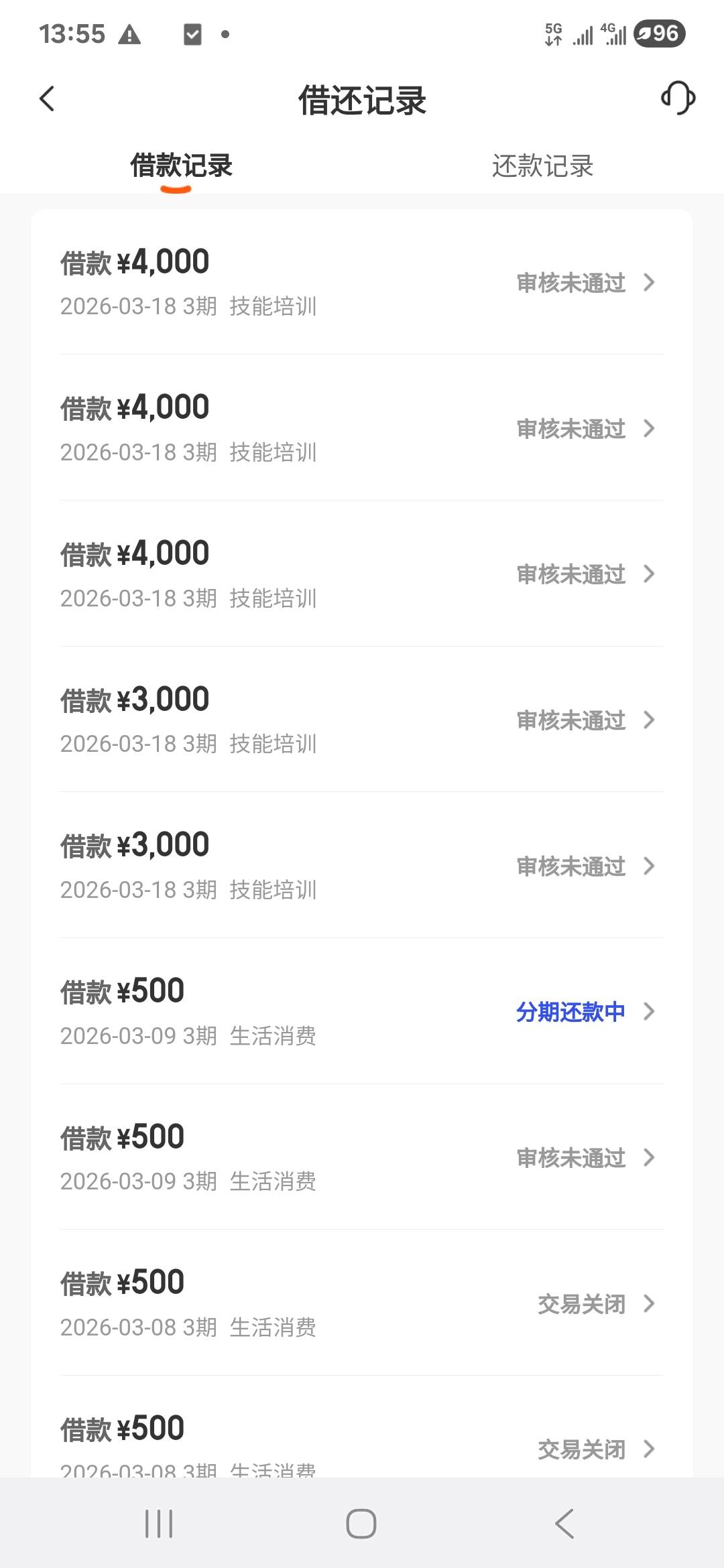724x1568 pixels.
Task: Open the ¥500 loan marked 分期还款中
Action: [x=362, y=1011]
